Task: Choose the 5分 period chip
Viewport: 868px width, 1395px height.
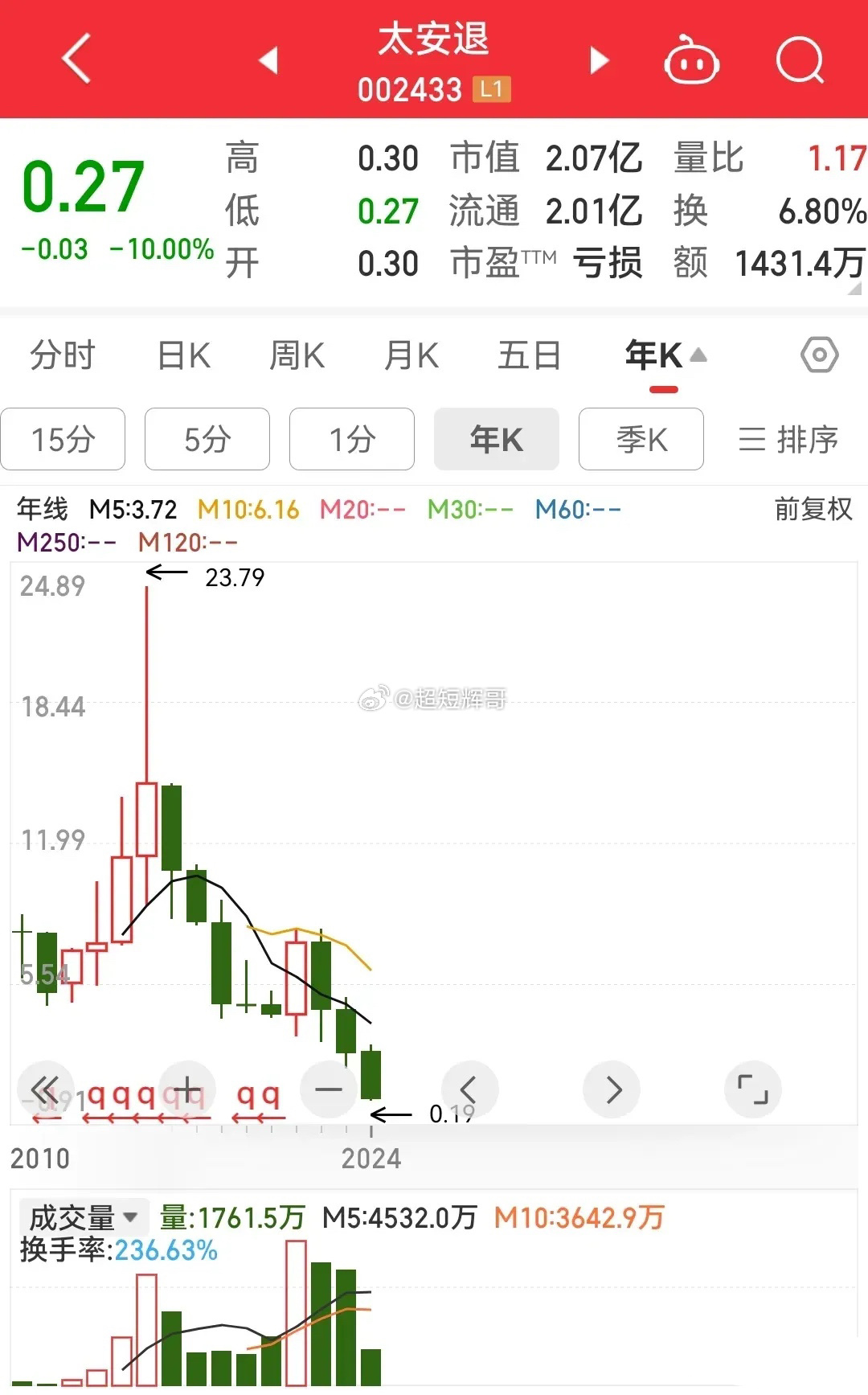Action: (207, 439)
